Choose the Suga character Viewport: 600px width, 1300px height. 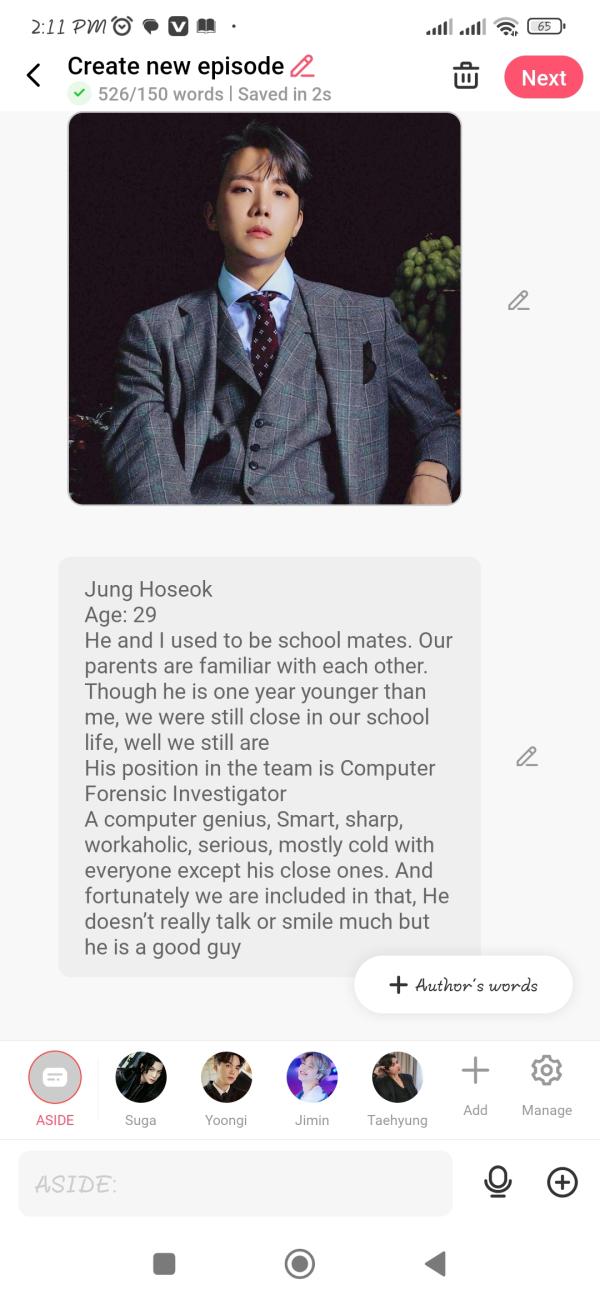[x=141, y=1078]
